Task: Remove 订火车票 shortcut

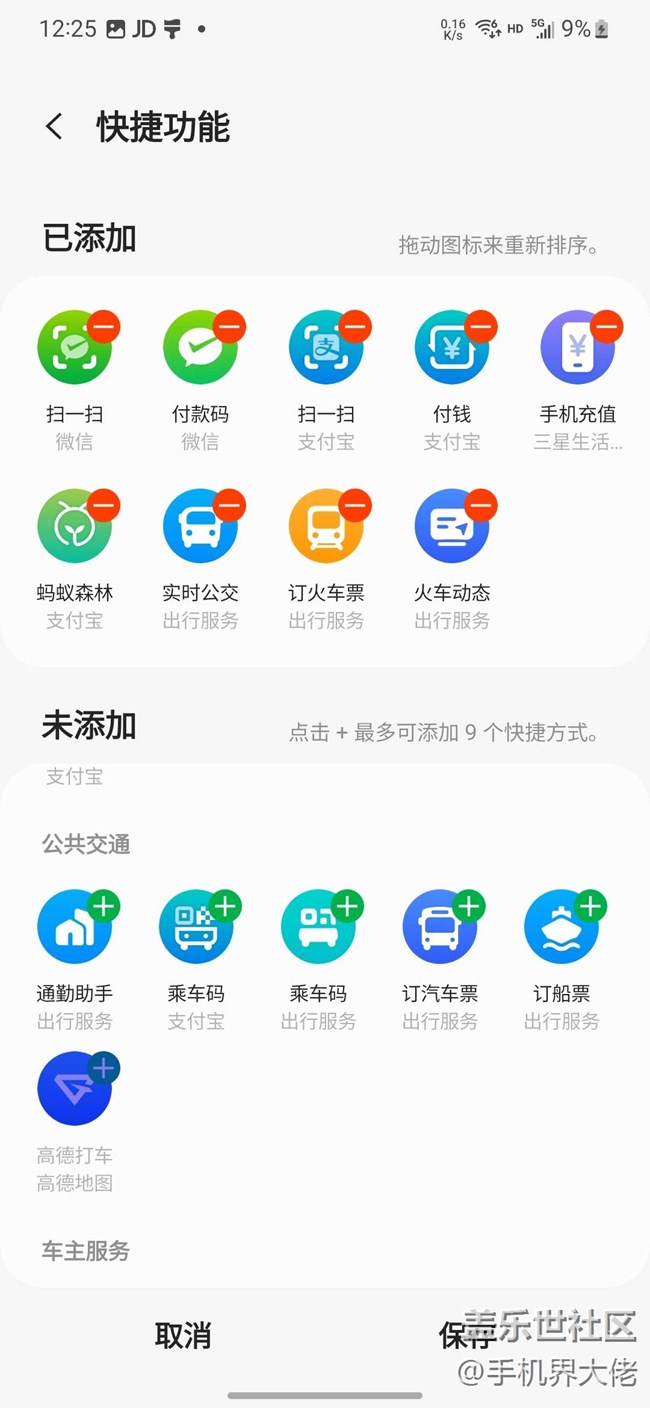Action: [355, 505]
